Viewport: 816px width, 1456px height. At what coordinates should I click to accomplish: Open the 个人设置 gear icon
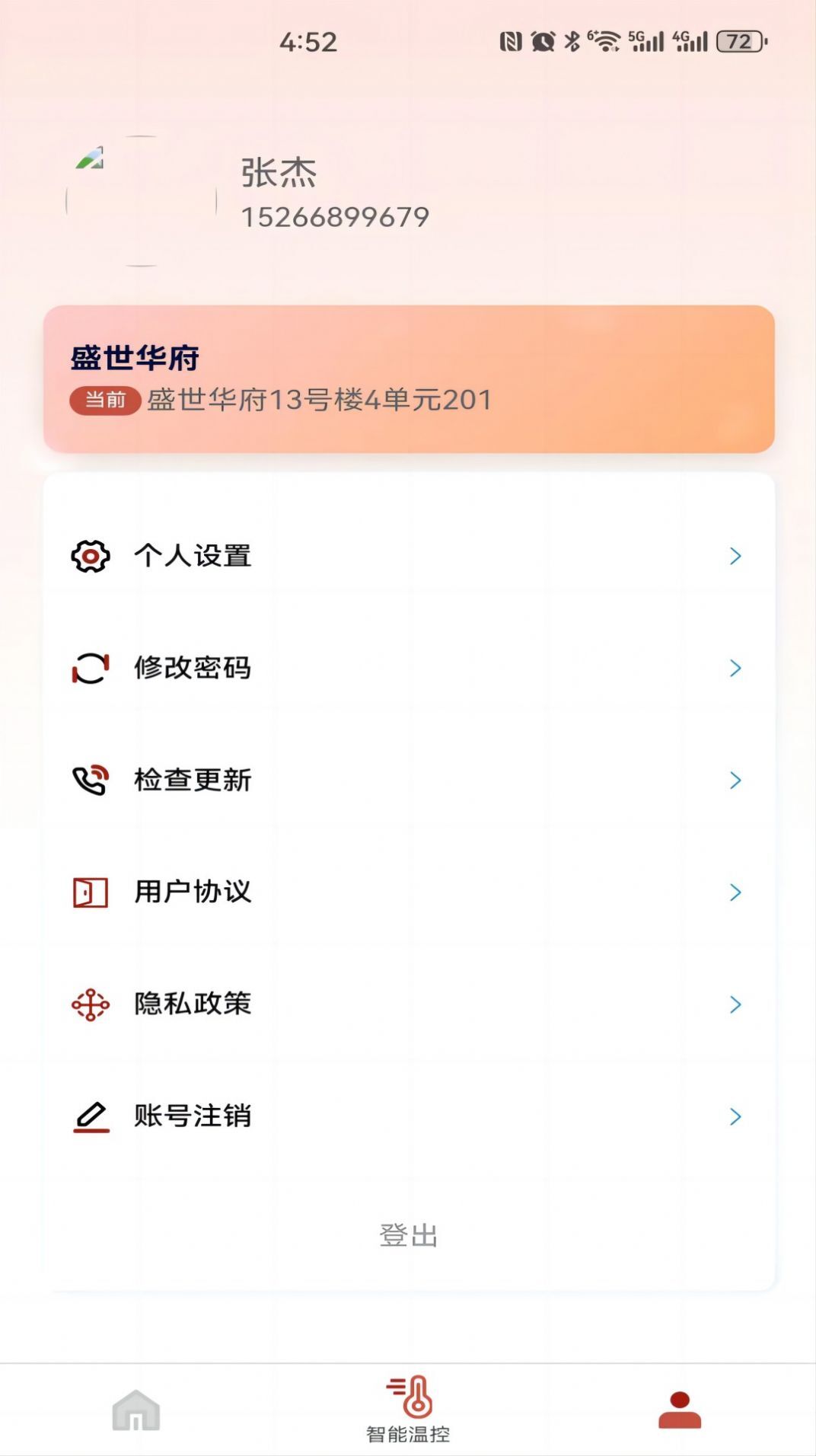point(89,556)
